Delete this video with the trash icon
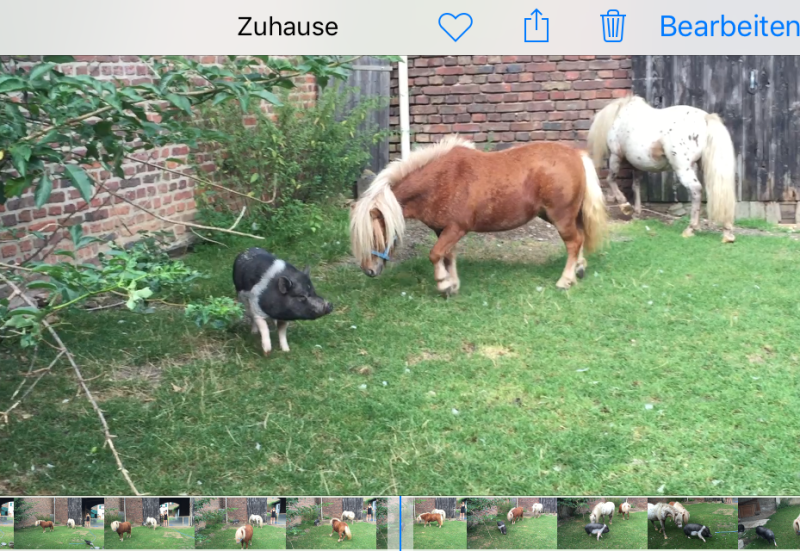This screenshot has width=800, height=551. 613,26
